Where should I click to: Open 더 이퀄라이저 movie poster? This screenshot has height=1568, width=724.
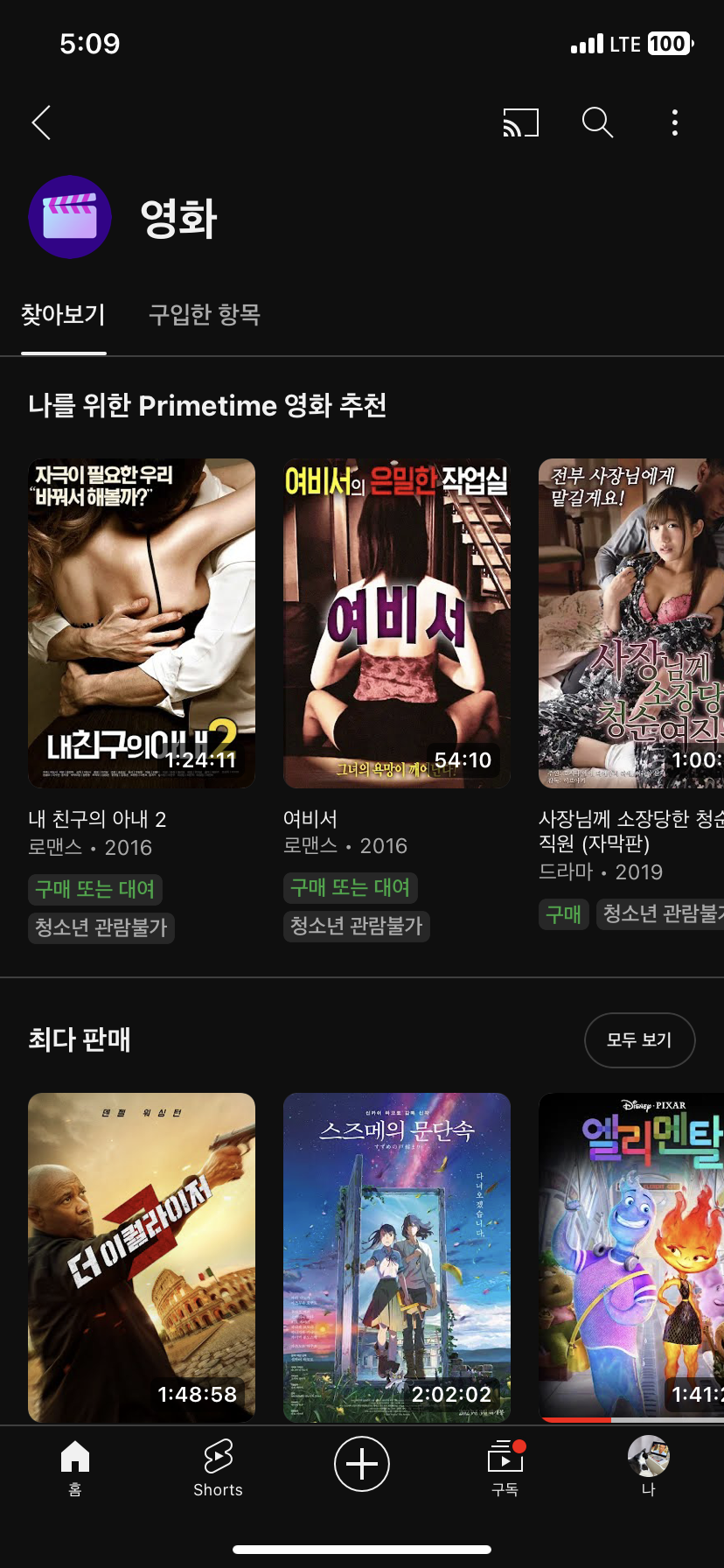pyautogui.click(x=142, y=1256)
